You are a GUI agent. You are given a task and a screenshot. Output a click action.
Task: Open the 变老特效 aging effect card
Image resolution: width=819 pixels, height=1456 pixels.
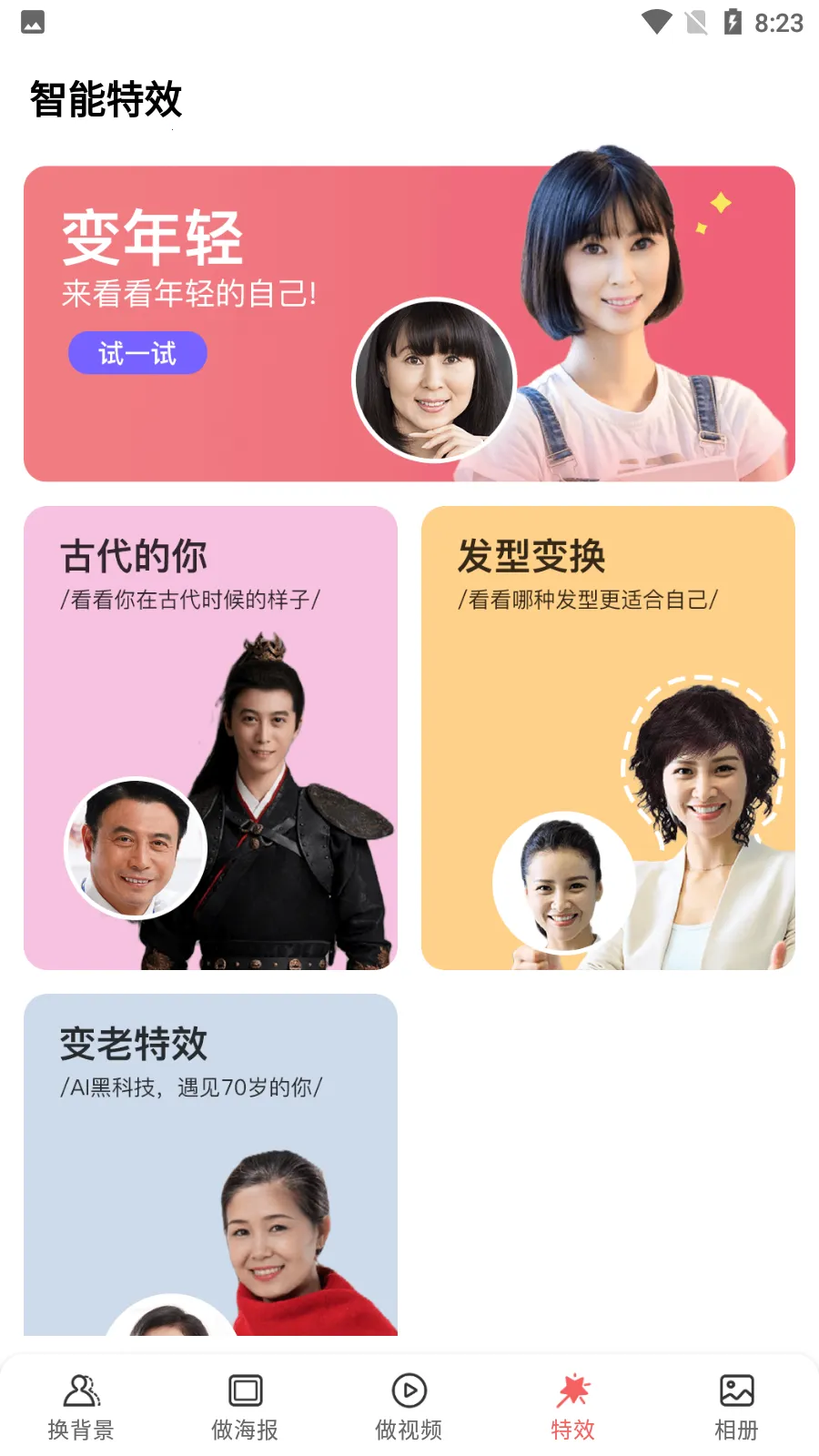210,1165
